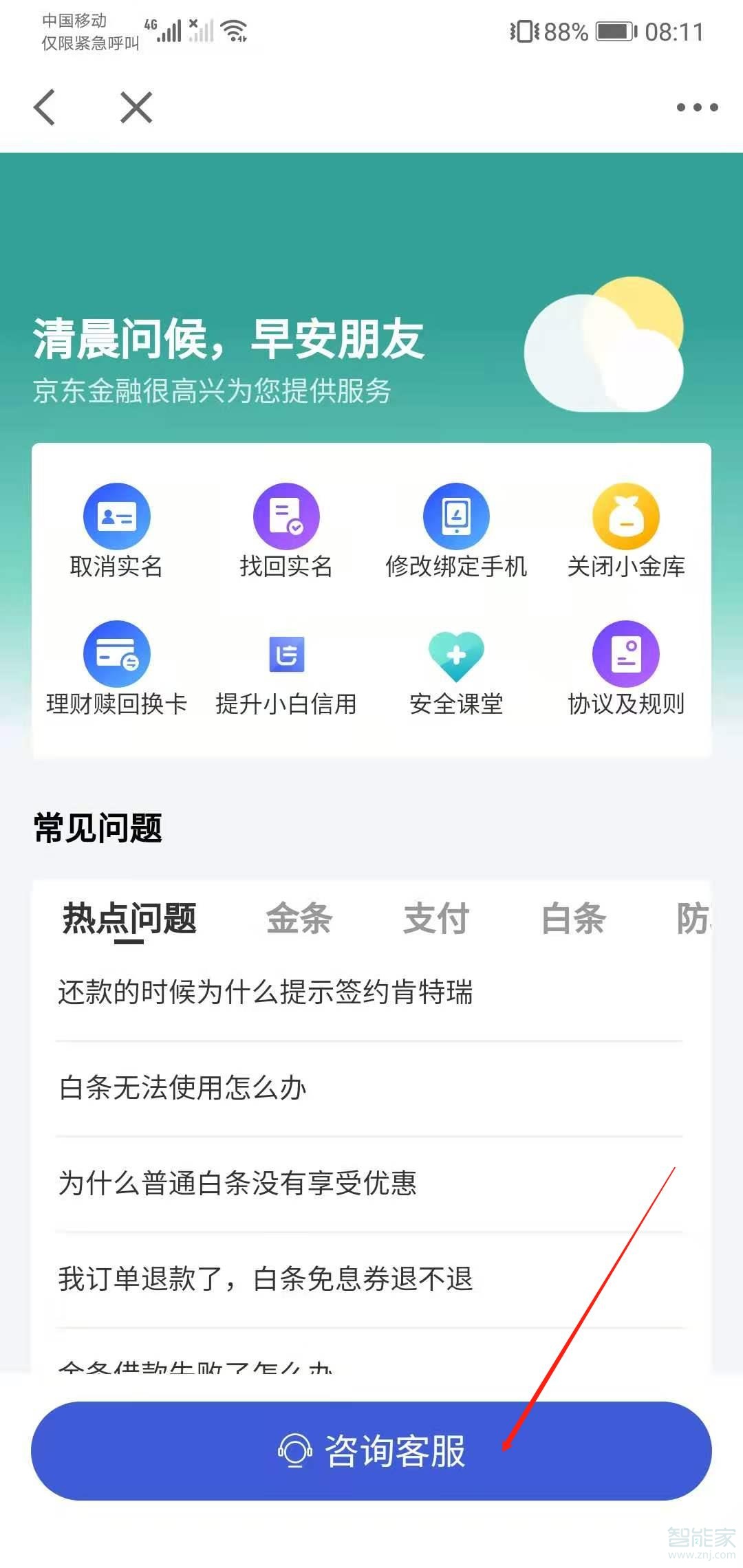
Task: Open question 白条无法使用怎么办
Action: tap(182, 1089)
